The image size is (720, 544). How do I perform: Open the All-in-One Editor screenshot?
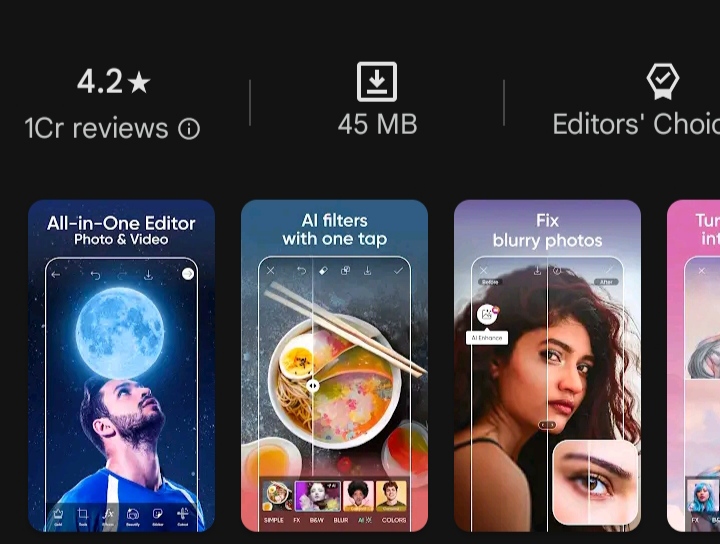121,366
